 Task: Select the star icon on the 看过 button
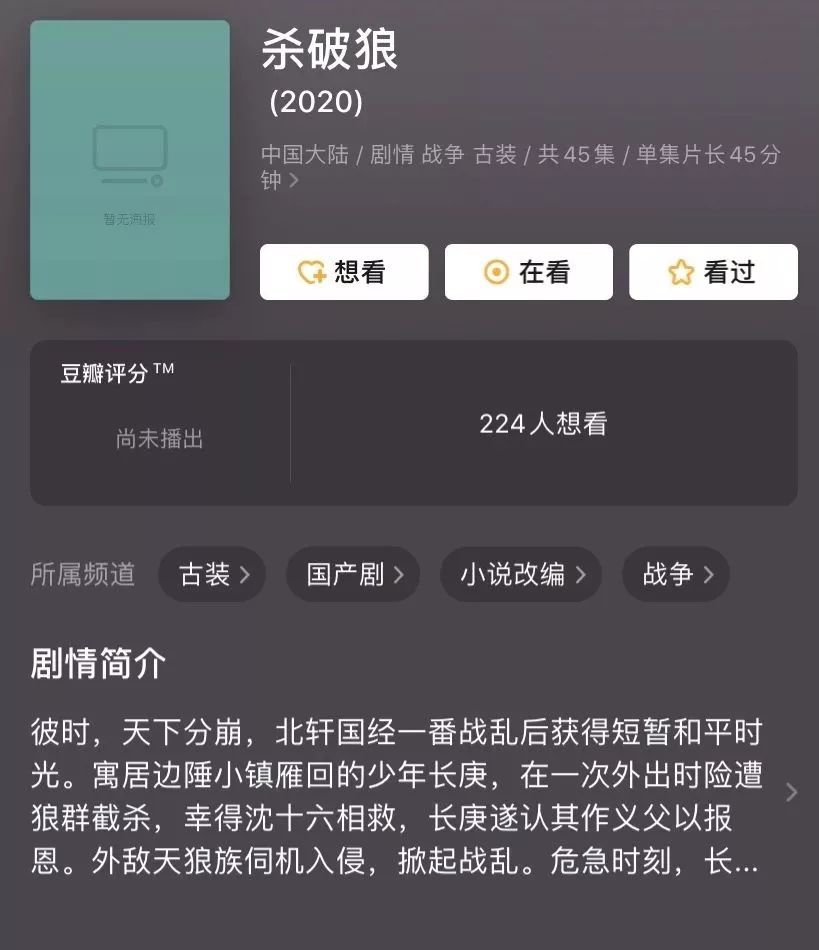click(x=679, y=271)
